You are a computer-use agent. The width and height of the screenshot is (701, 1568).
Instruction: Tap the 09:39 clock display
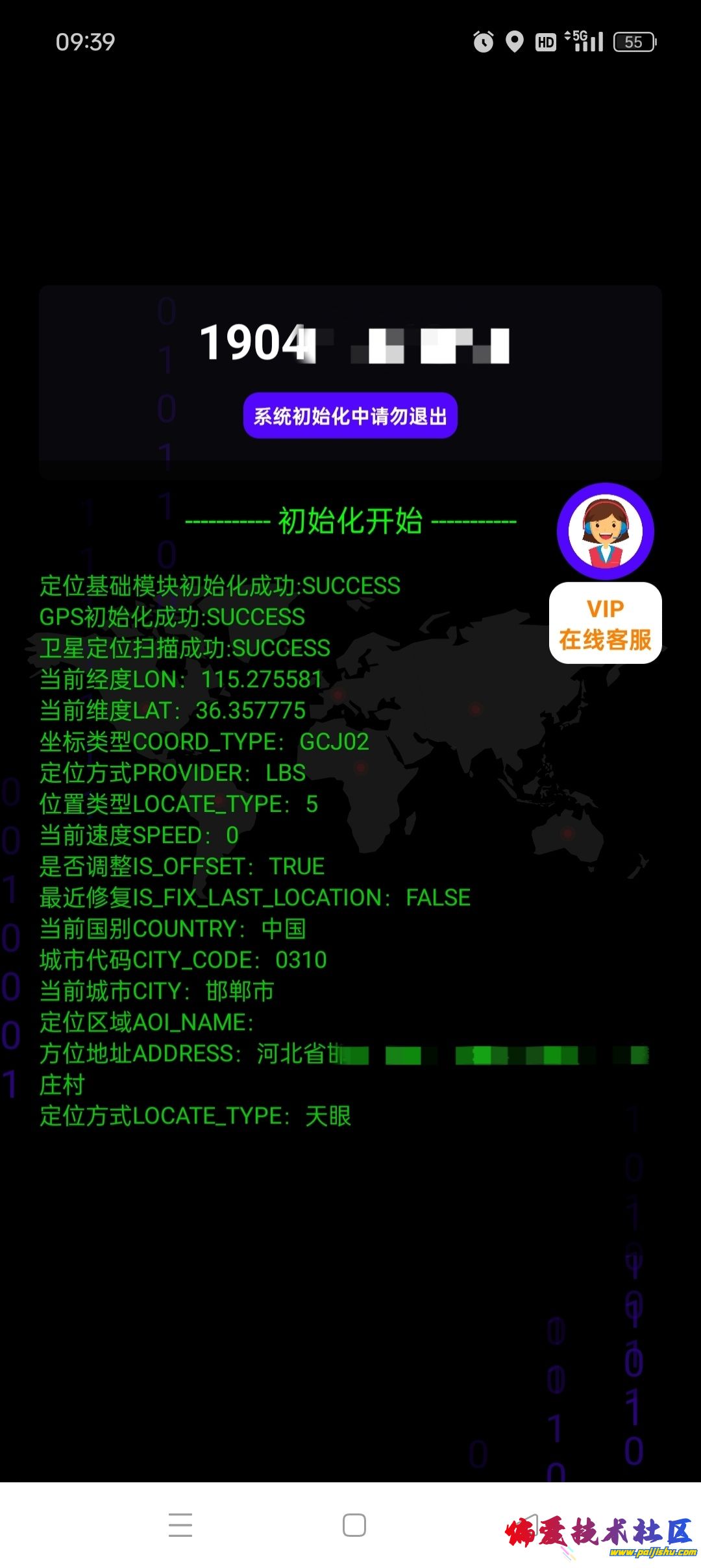click(85, 41)
